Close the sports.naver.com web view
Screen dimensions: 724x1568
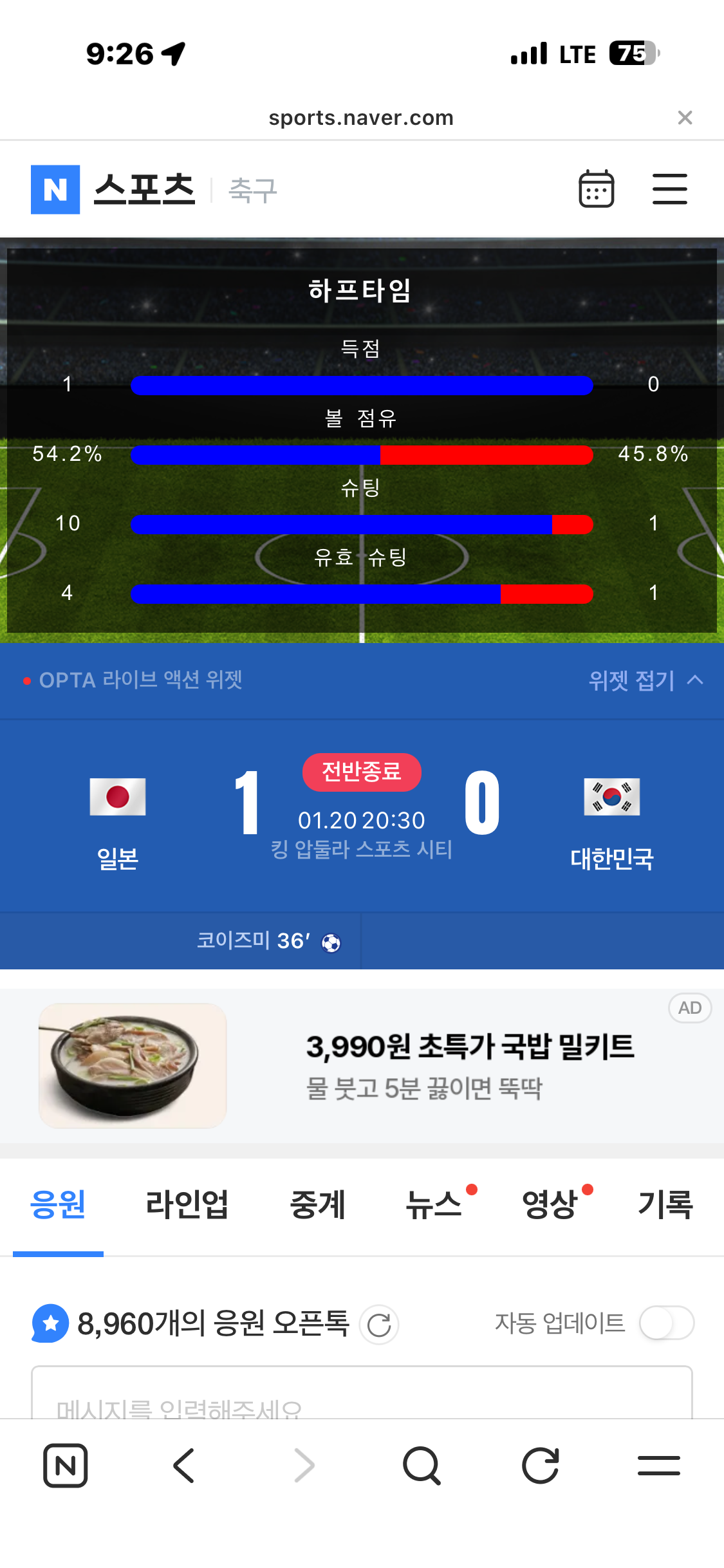(x=685, y=118)
